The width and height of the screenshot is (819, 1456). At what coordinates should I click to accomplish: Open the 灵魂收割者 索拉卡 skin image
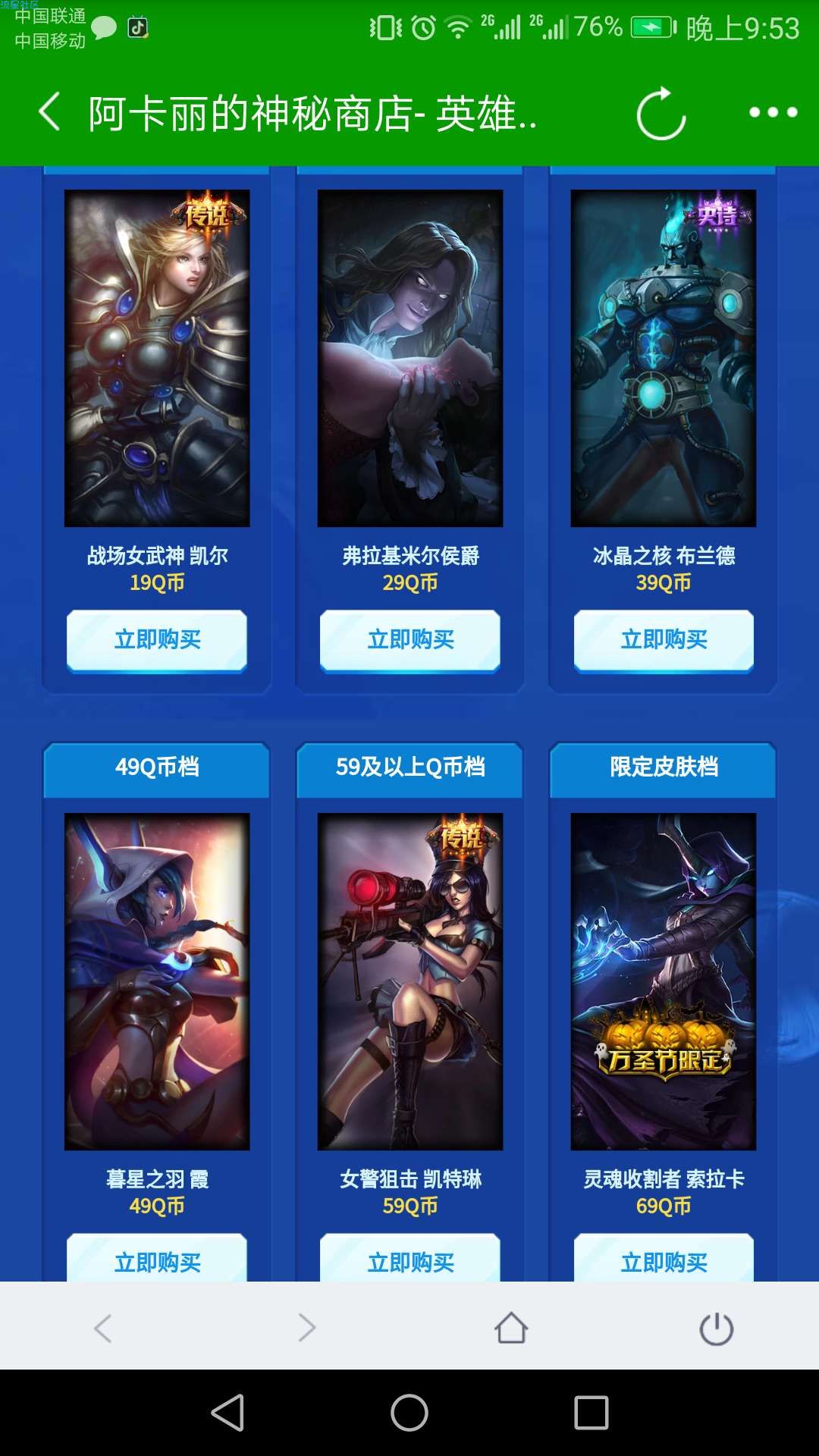click(x=664, y=981)
